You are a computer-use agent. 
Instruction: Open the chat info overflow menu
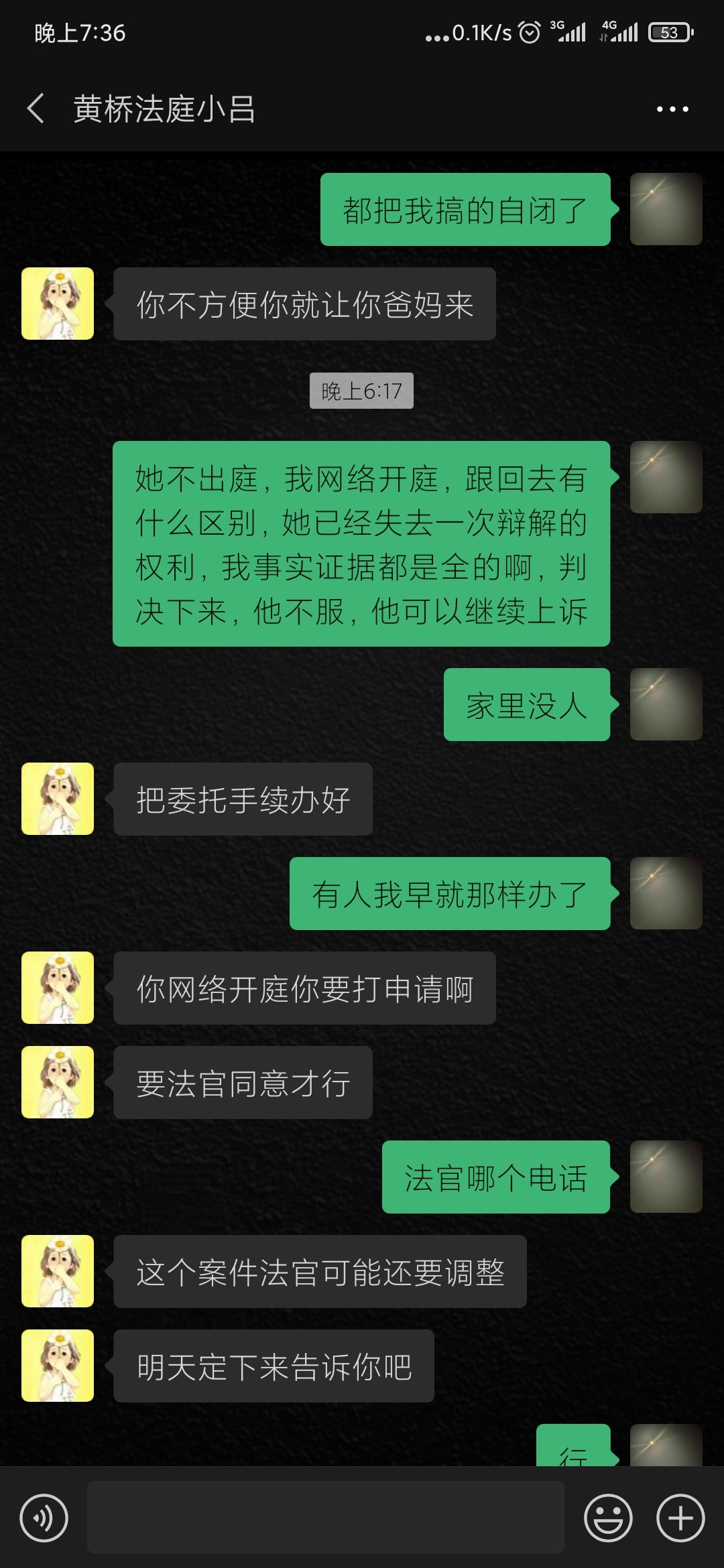672,109
